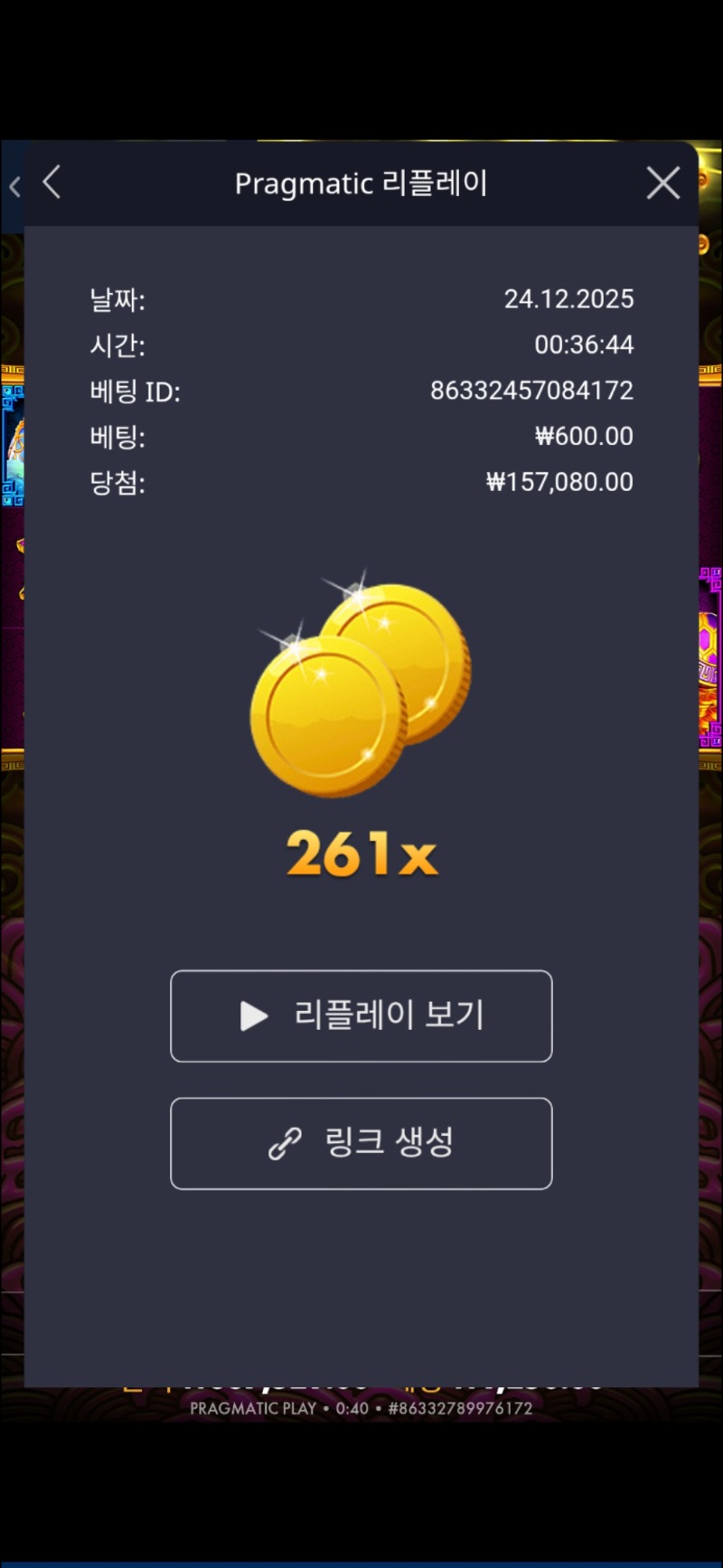Tap the 링크 생성 button

click(x=361, y=1143)
